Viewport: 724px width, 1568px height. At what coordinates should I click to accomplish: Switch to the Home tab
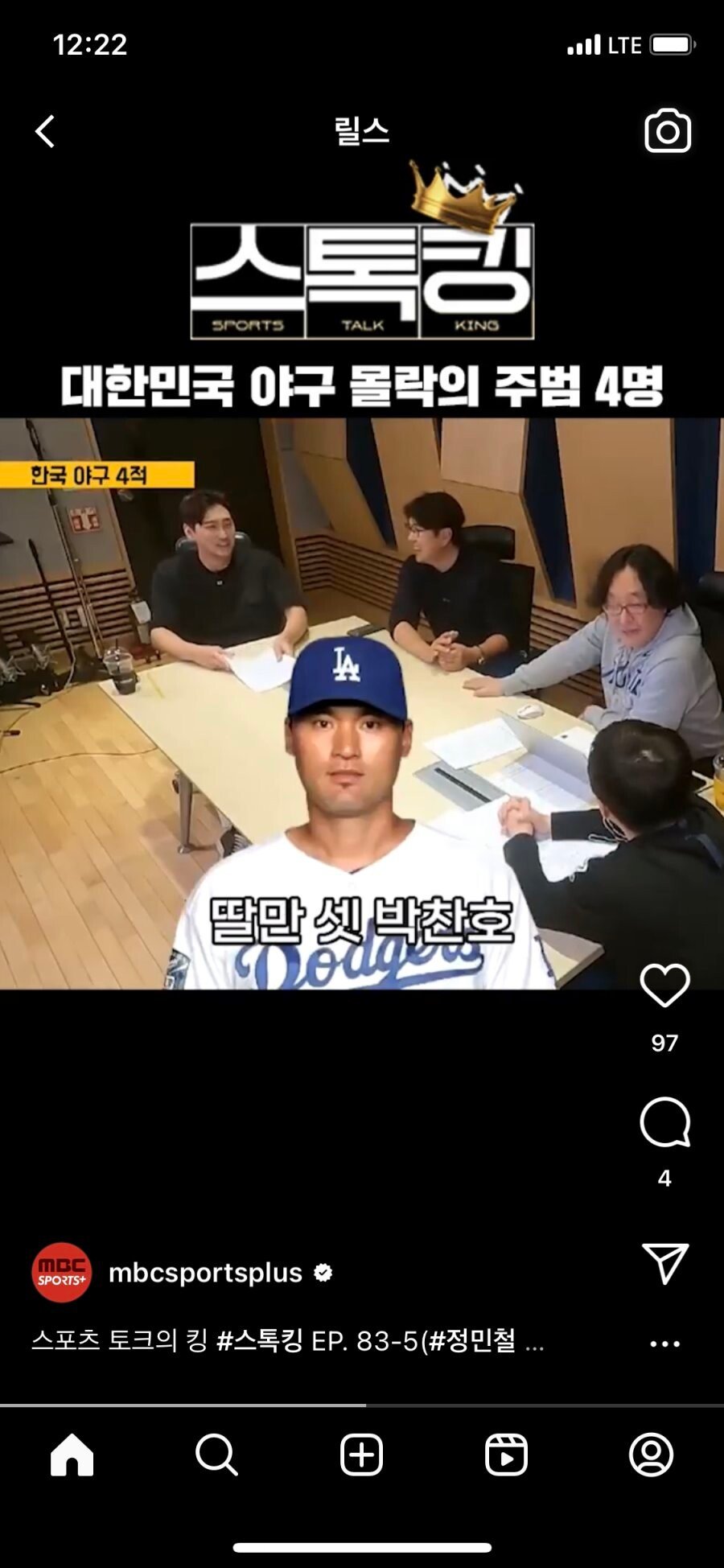coord(72,1455)
